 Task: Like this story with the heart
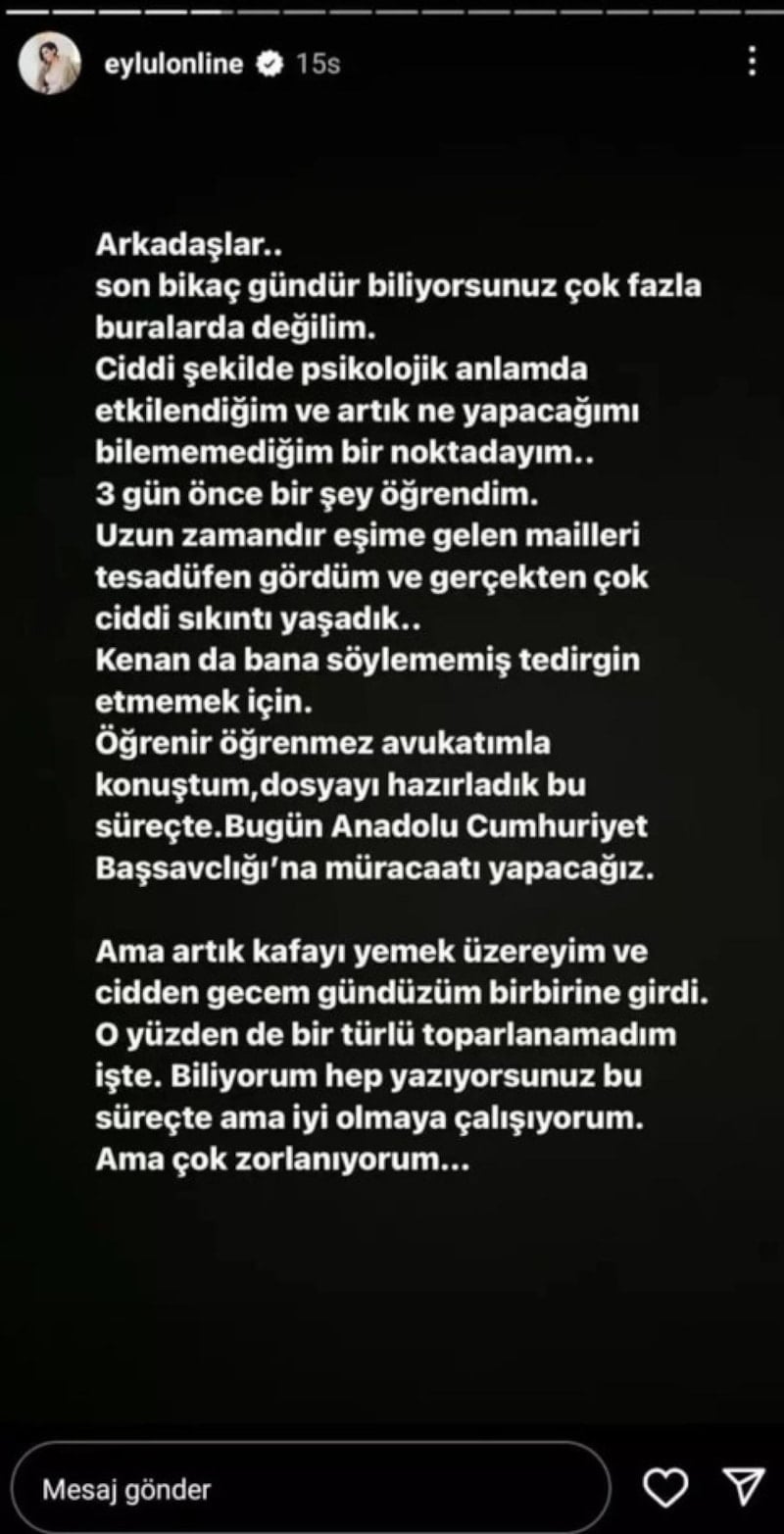668,1489
